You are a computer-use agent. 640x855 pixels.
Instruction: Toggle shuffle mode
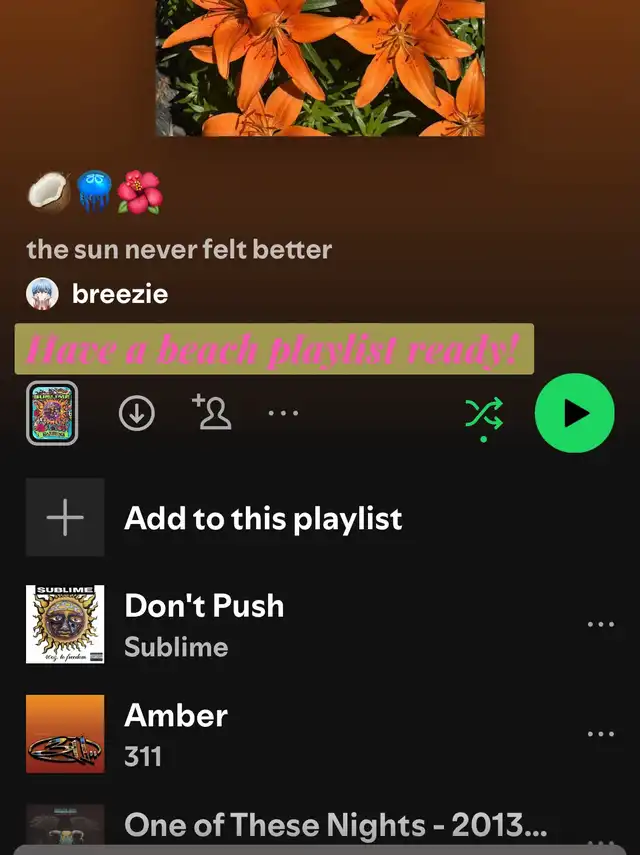484,413
